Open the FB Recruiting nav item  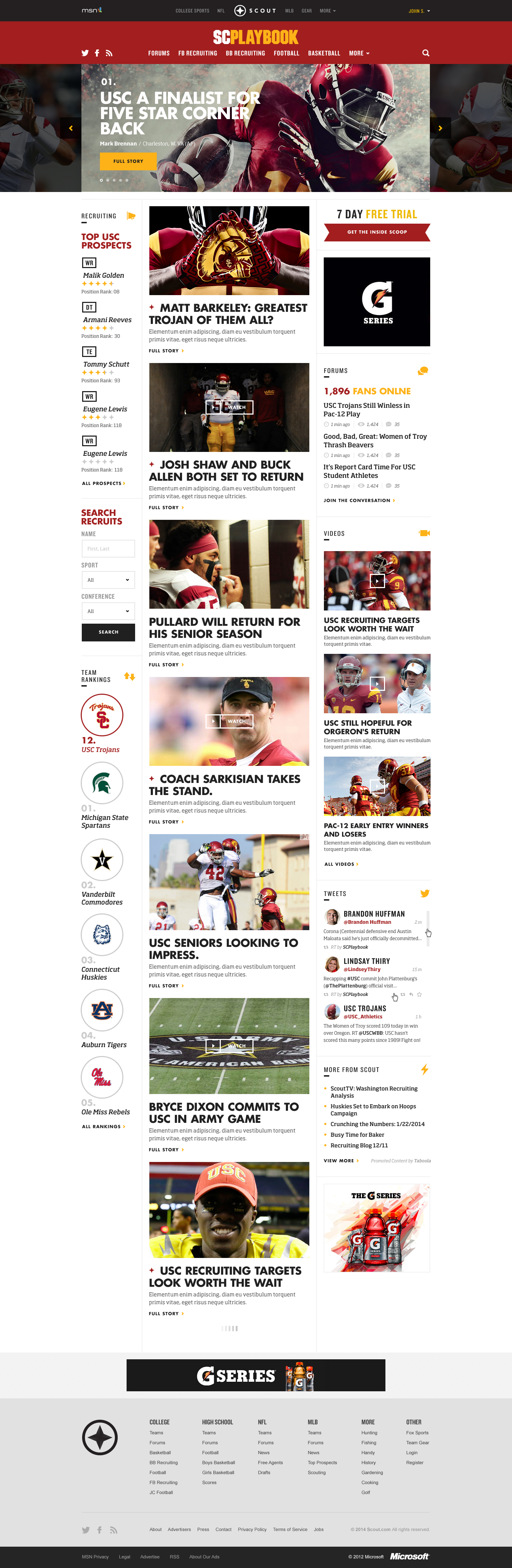[x=197, y=54]
